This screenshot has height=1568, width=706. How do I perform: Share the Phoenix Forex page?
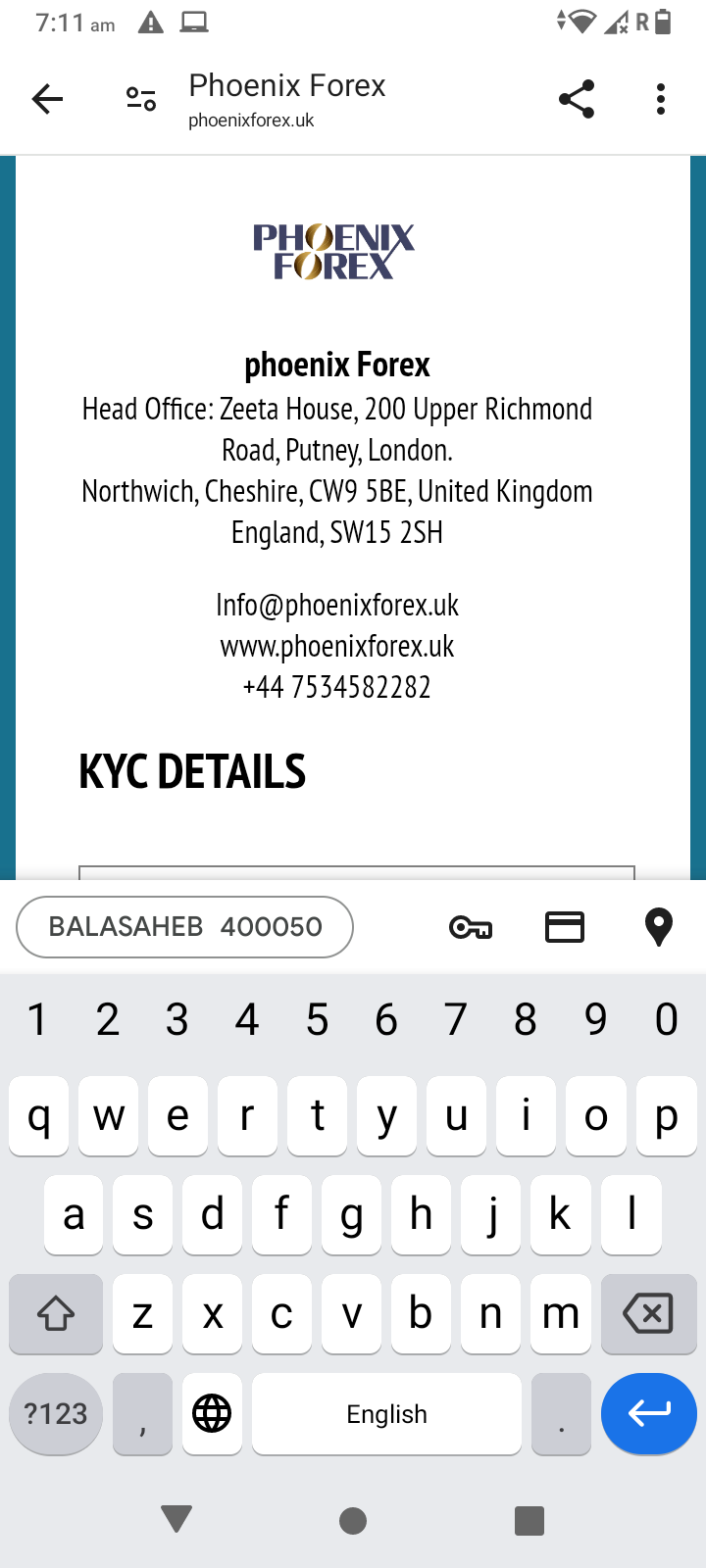[x=577, y=99]
